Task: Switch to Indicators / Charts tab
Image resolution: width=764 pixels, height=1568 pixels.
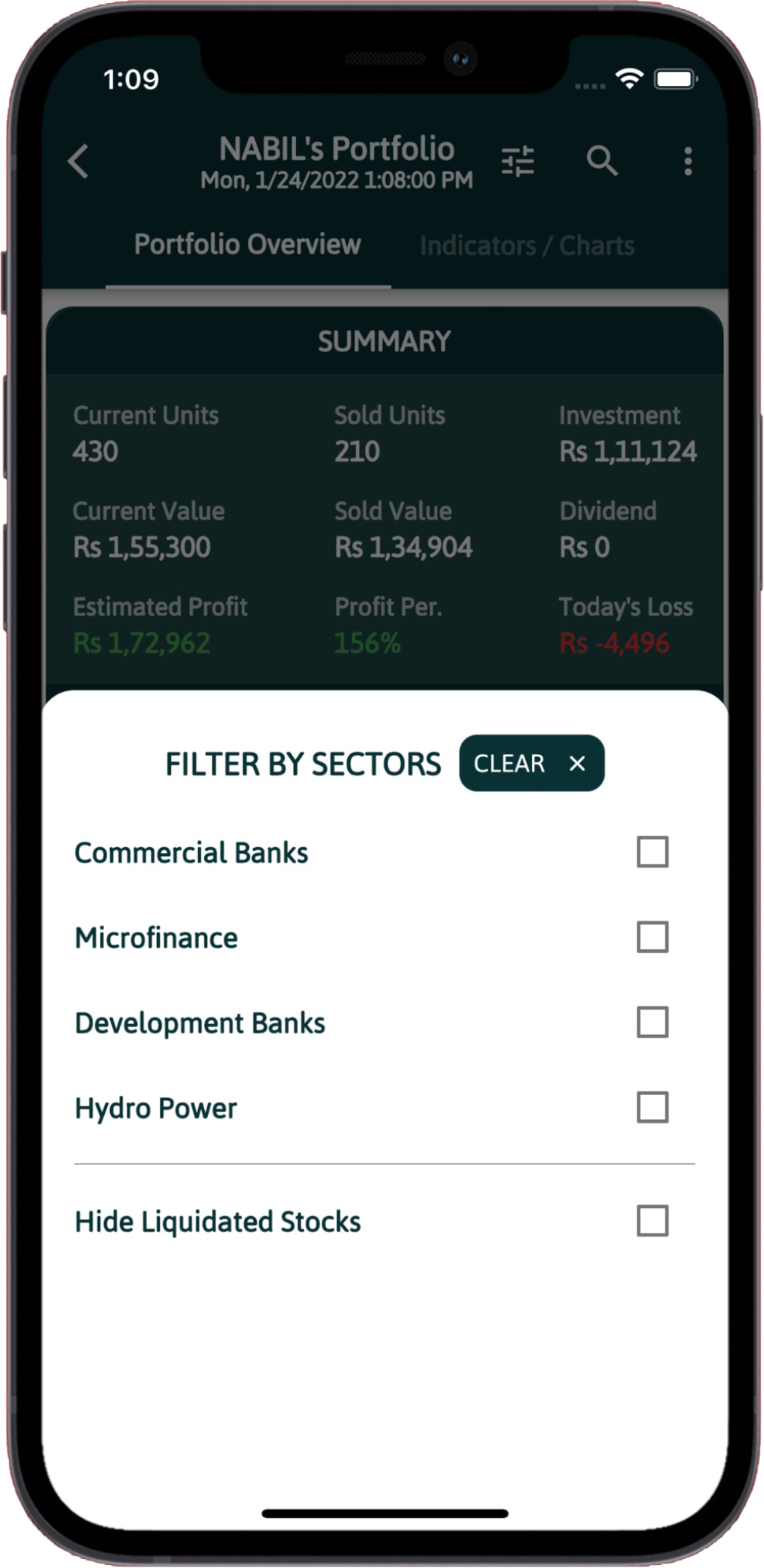Action: tap(527, 246)
